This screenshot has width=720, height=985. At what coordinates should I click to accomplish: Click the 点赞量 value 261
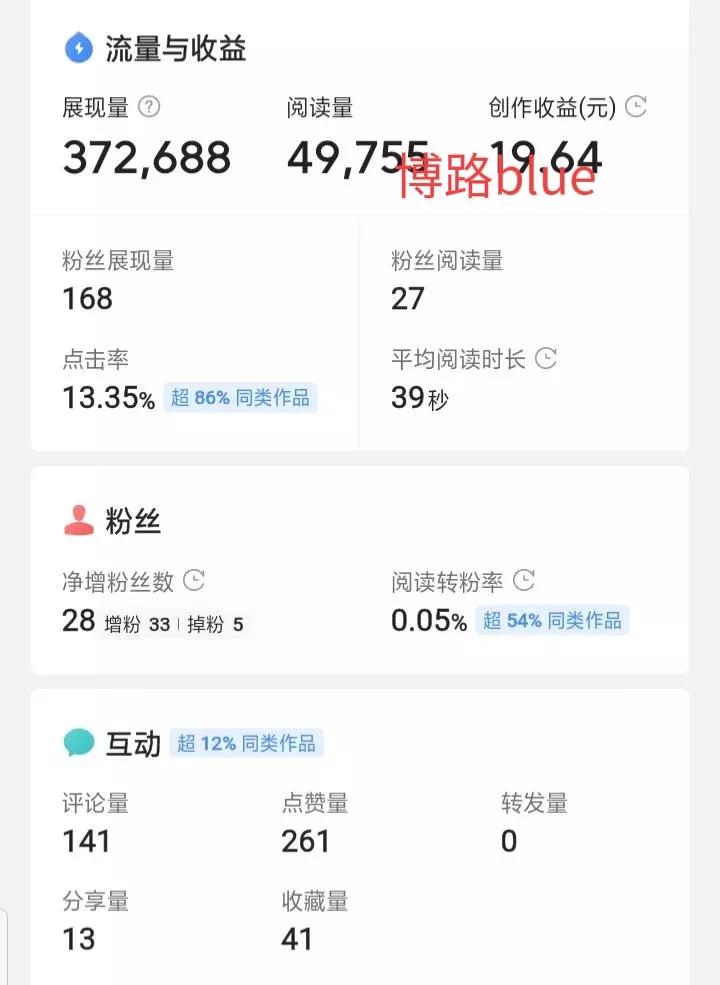(307, 841)
